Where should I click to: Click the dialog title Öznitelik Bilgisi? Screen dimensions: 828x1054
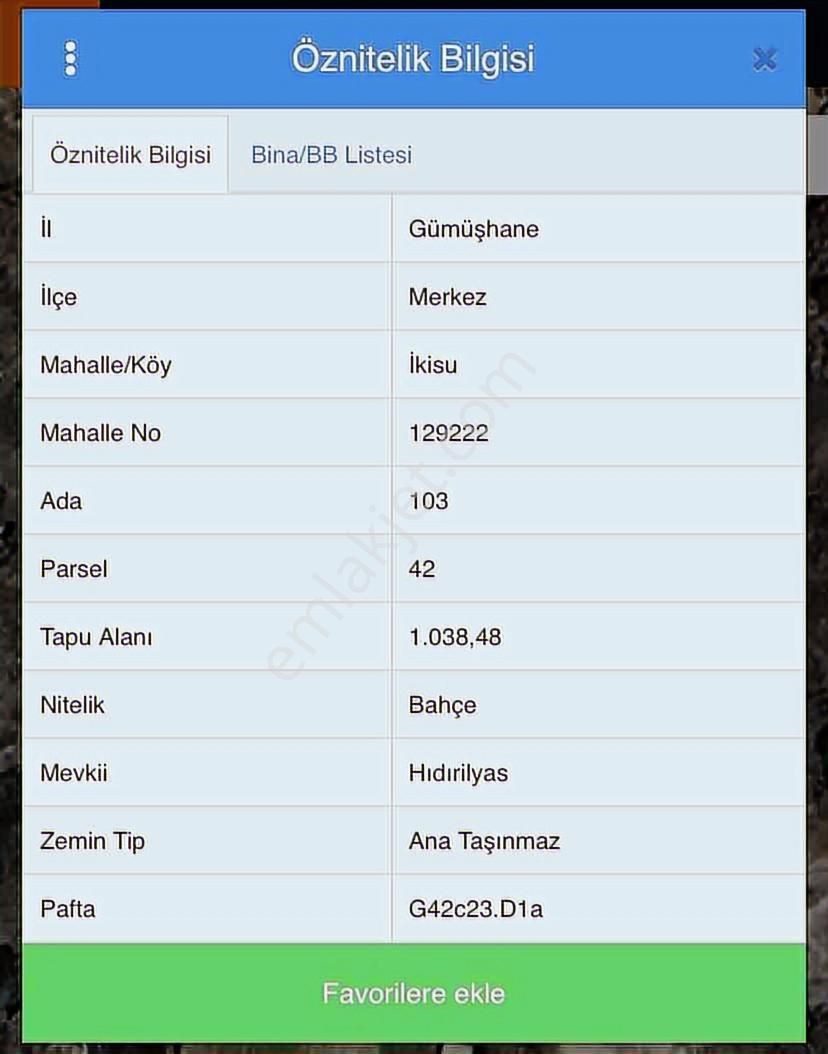(x=413, y=58)
